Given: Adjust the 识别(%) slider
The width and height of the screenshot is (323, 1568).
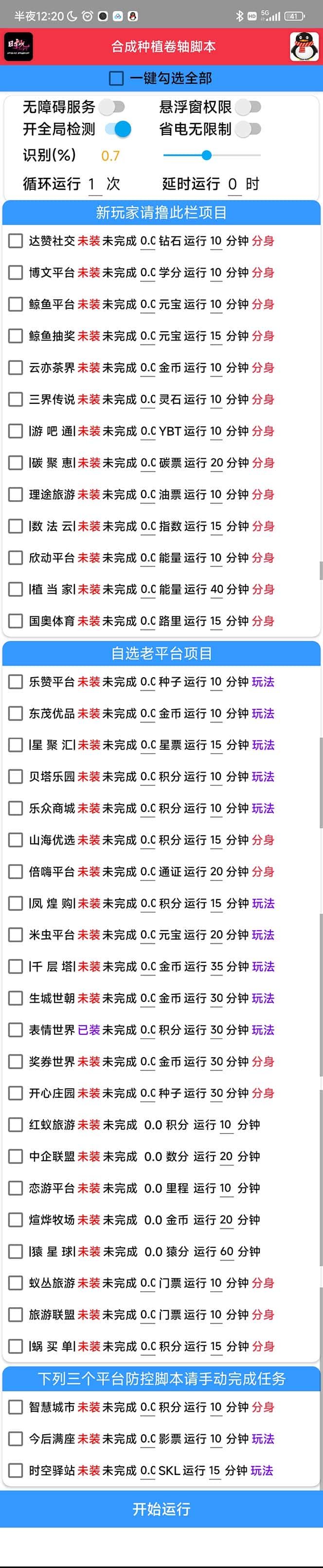Looking at the screenshot, I should 207,156.
